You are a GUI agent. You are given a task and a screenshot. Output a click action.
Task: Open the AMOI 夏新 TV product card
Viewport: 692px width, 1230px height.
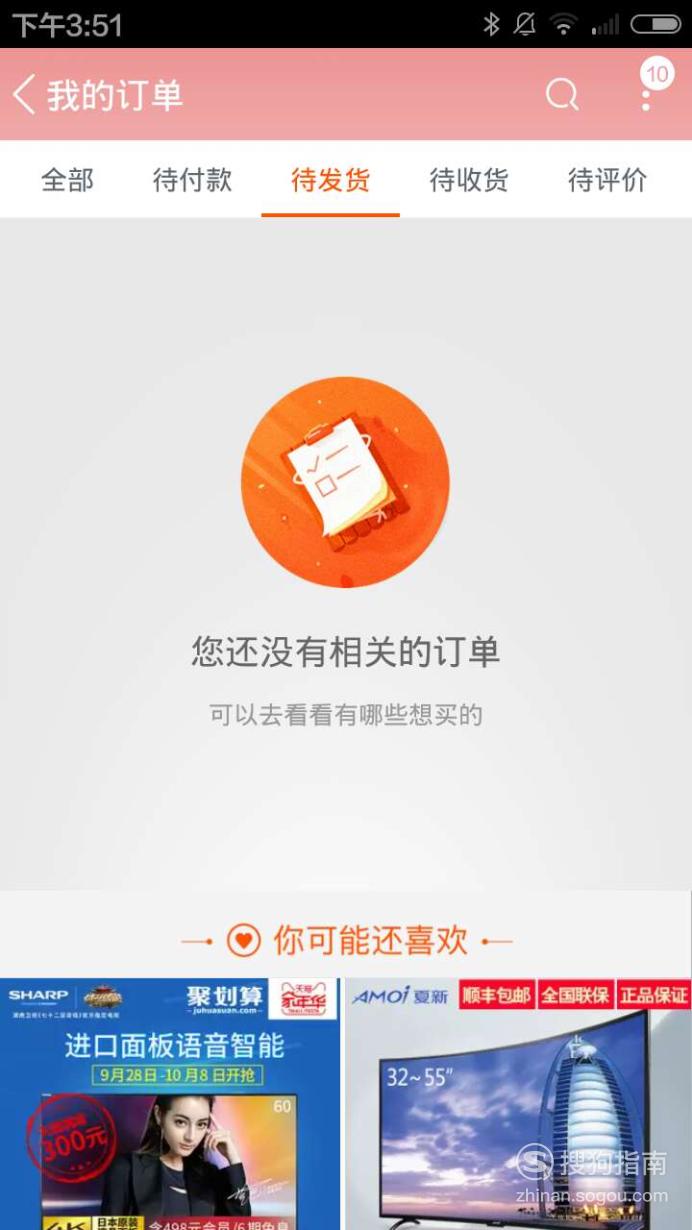click(x=518, y=1104)
